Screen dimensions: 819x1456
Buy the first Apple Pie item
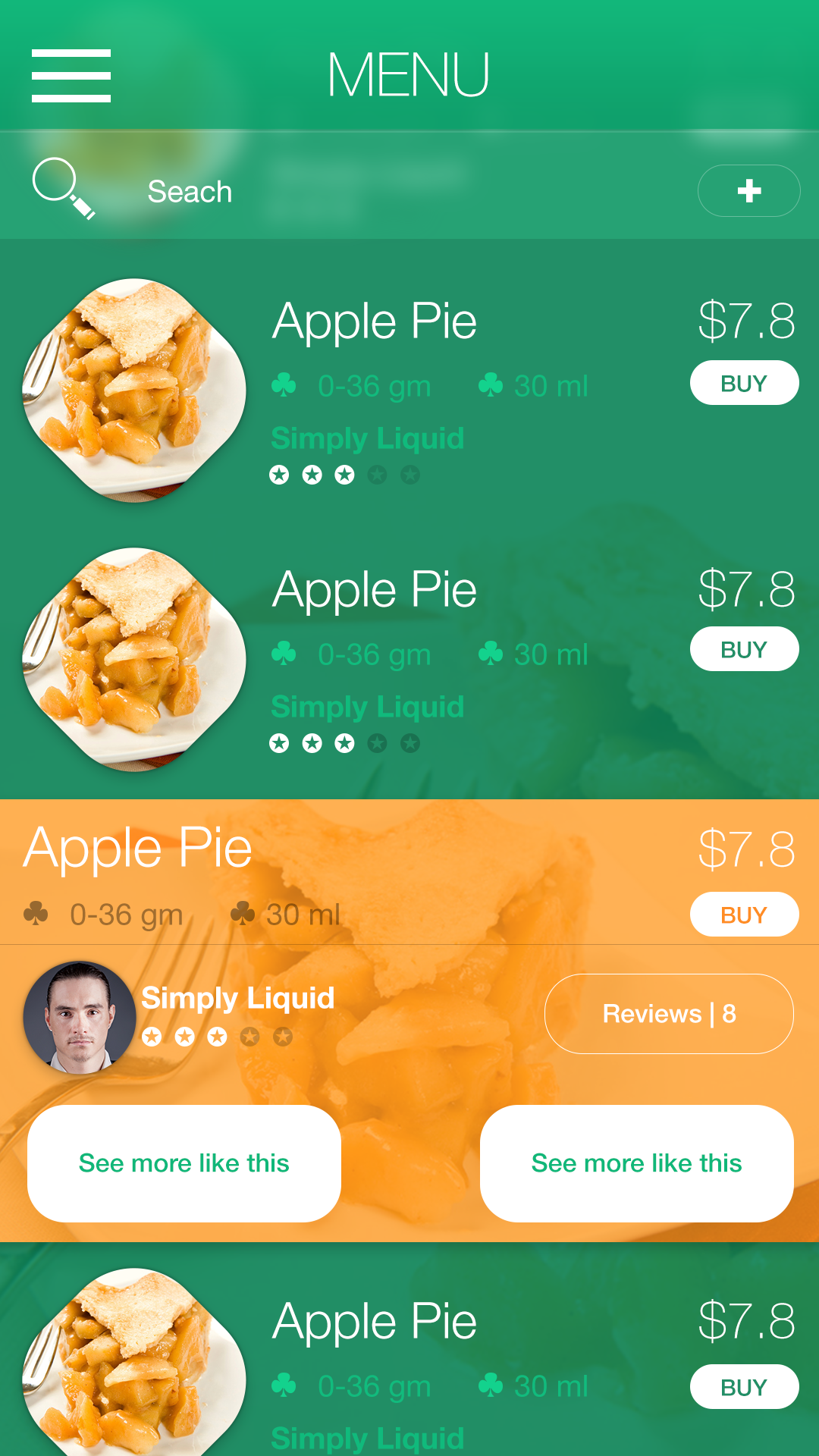coord(744,383)
